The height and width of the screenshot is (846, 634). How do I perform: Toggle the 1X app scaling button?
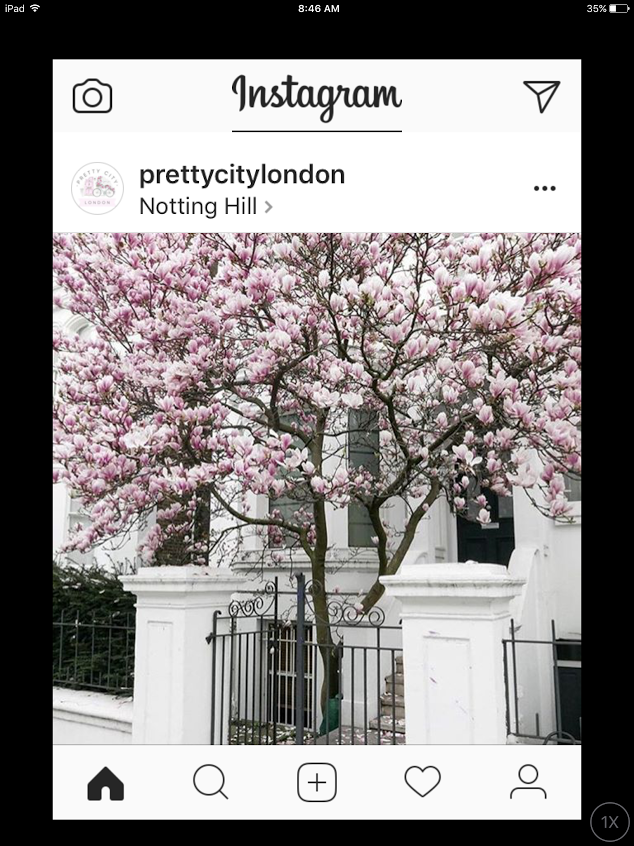point(609,821)
